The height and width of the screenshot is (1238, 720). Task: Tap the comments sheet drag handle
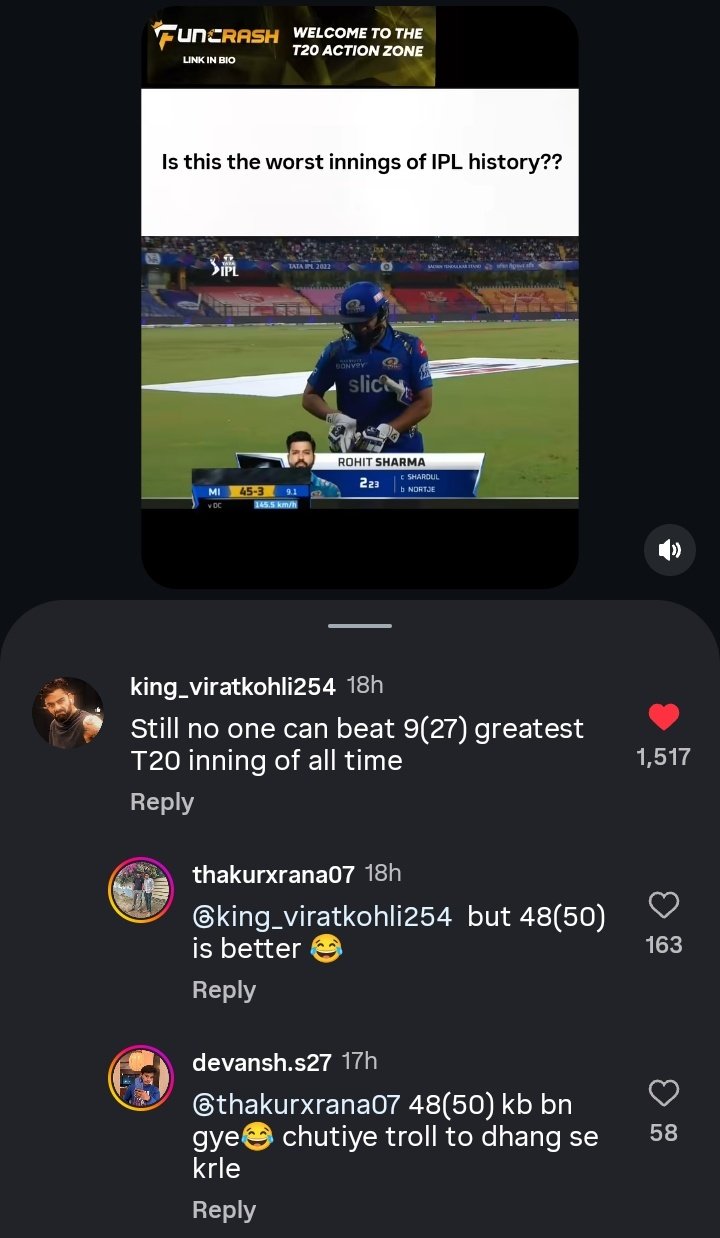pos(359,626)
